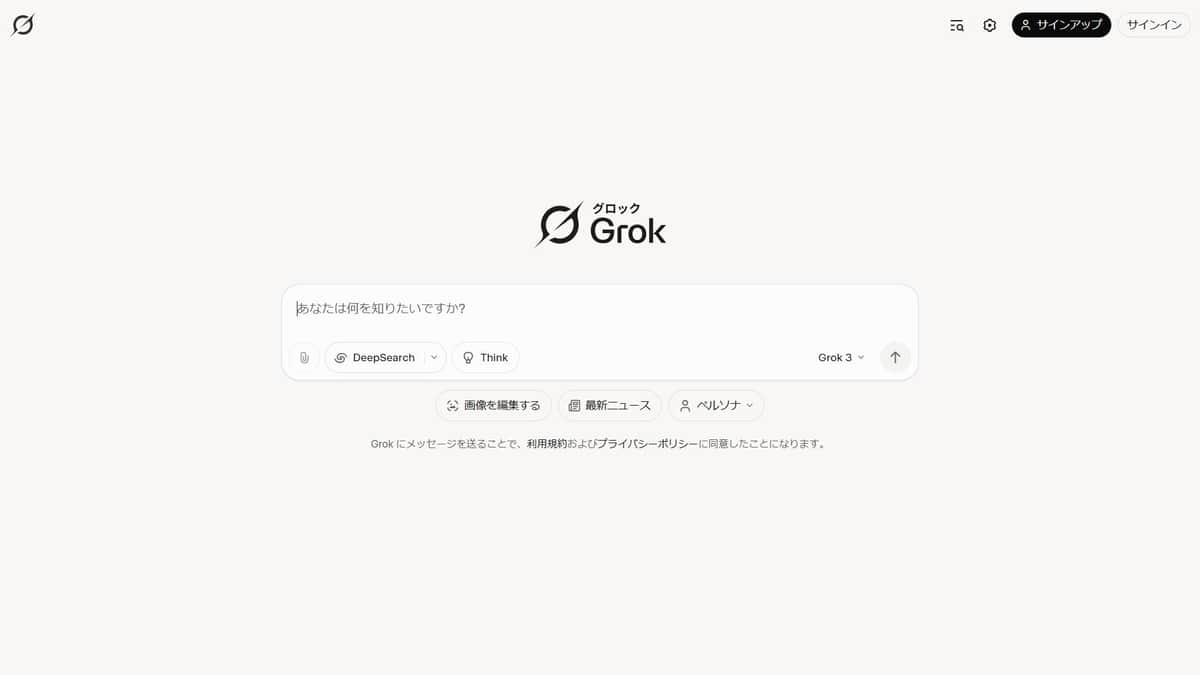1200x675 pixels.
Task: Open the 最新ニュース chip
Action: point(609,406)
